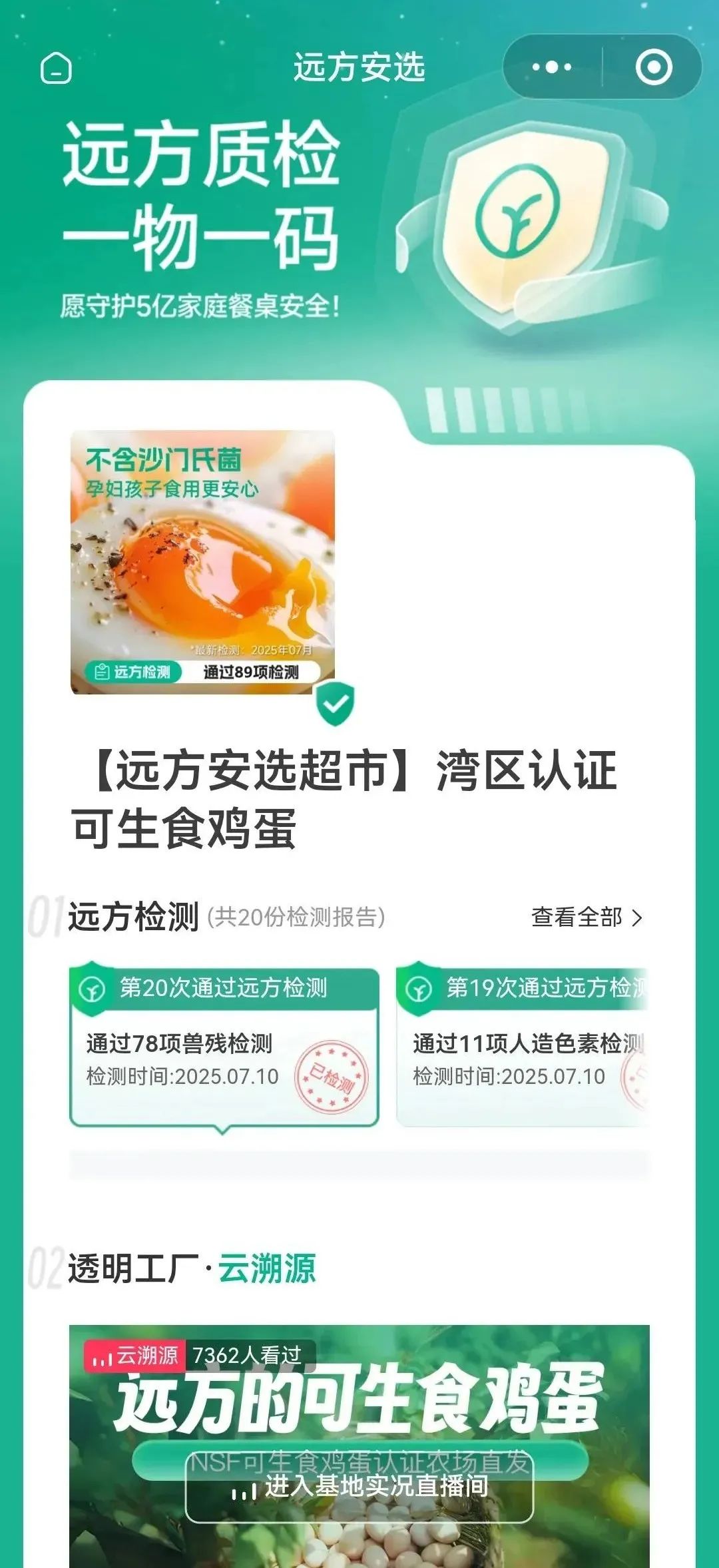Go to the mini program home icon
The image size is (719, 1568).
pos(56,68)
